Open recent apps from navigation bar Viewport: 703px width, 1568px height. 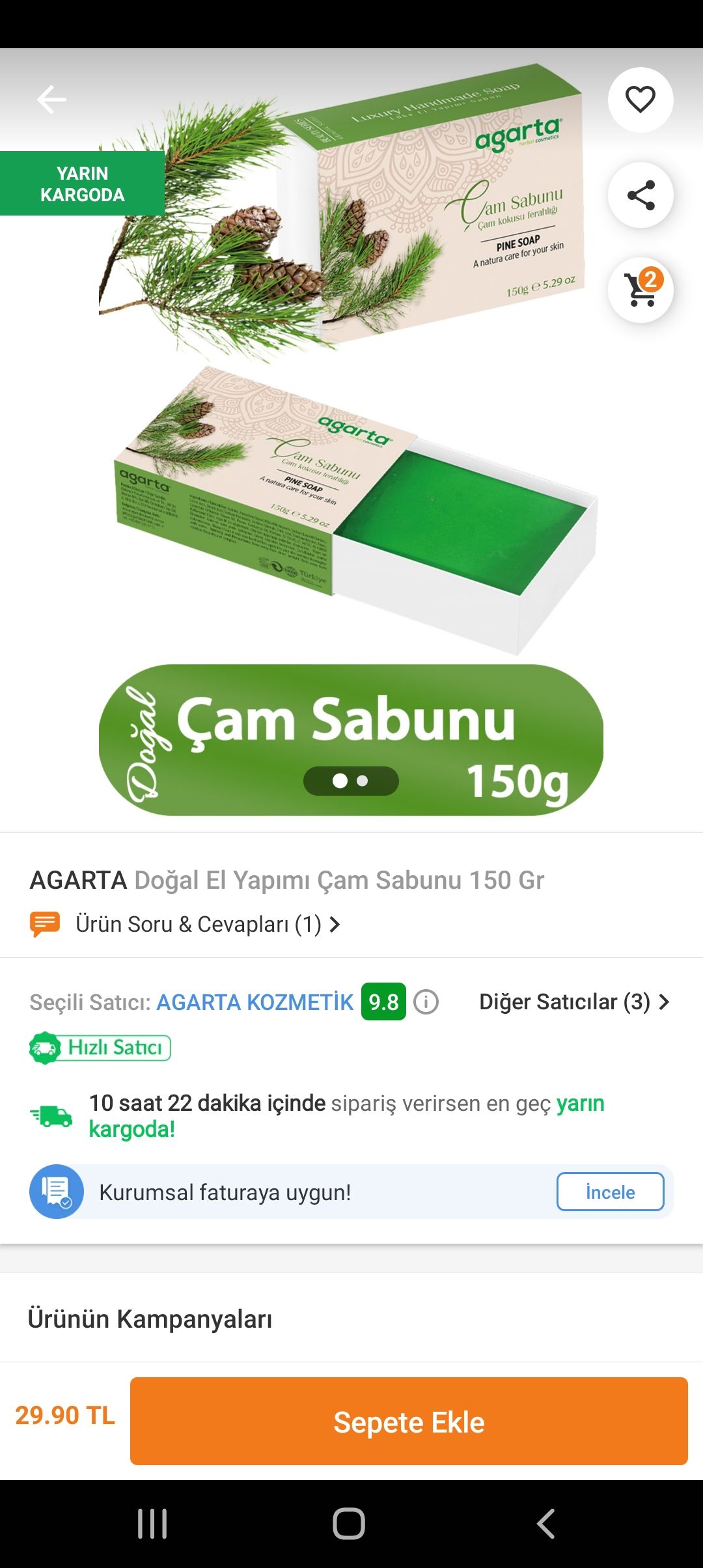coord(152,1524)
